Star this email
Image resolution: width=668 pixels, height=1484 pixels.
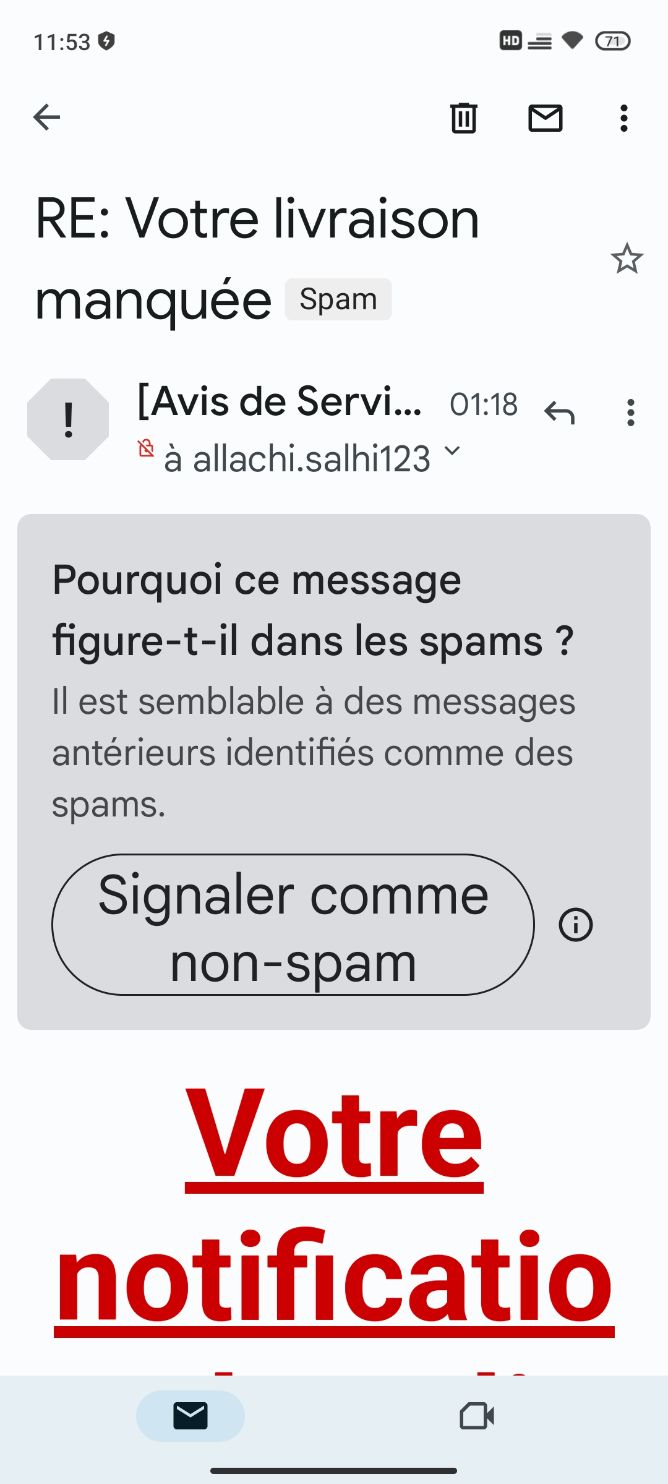[x=627, y=259]
